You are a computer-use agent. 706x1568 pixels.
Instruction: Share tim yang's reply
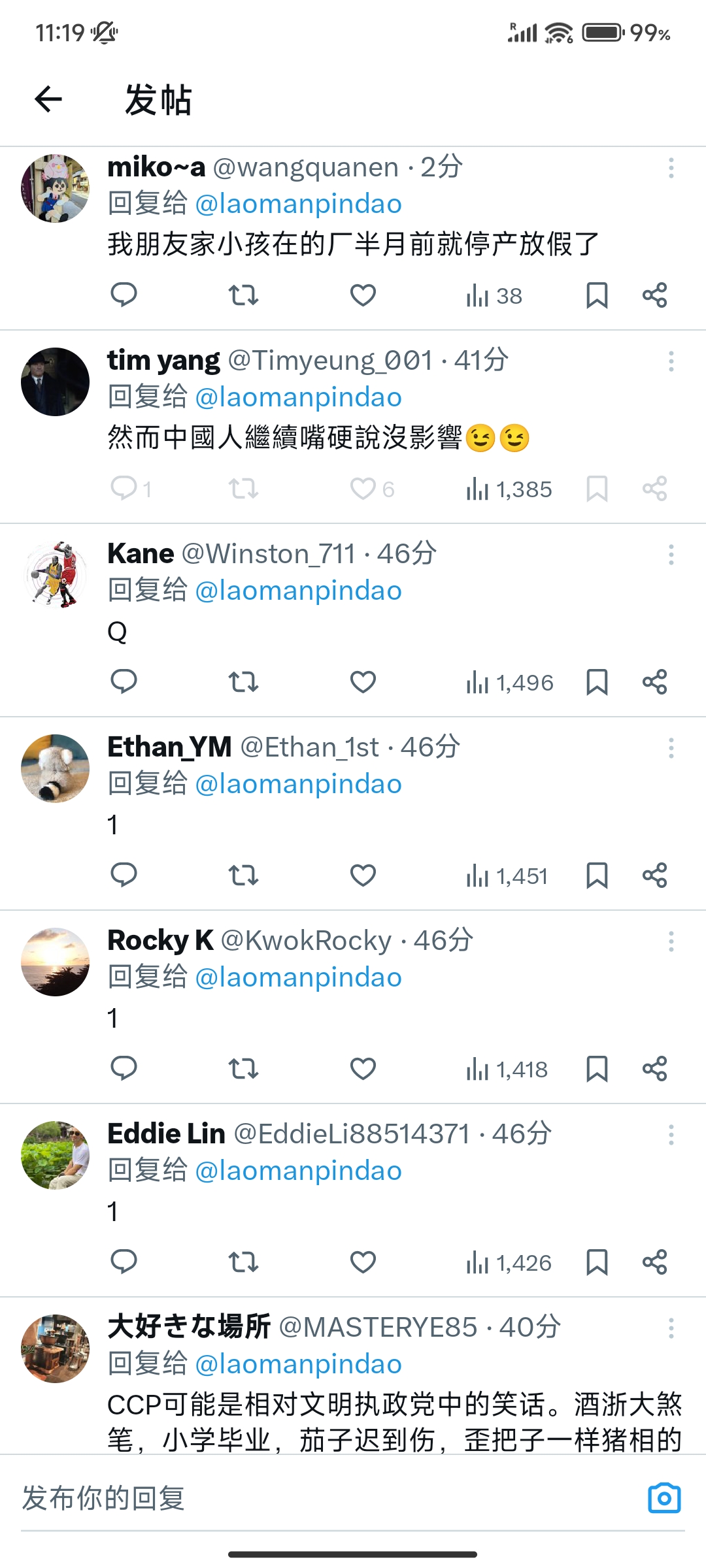click(654, 489)
